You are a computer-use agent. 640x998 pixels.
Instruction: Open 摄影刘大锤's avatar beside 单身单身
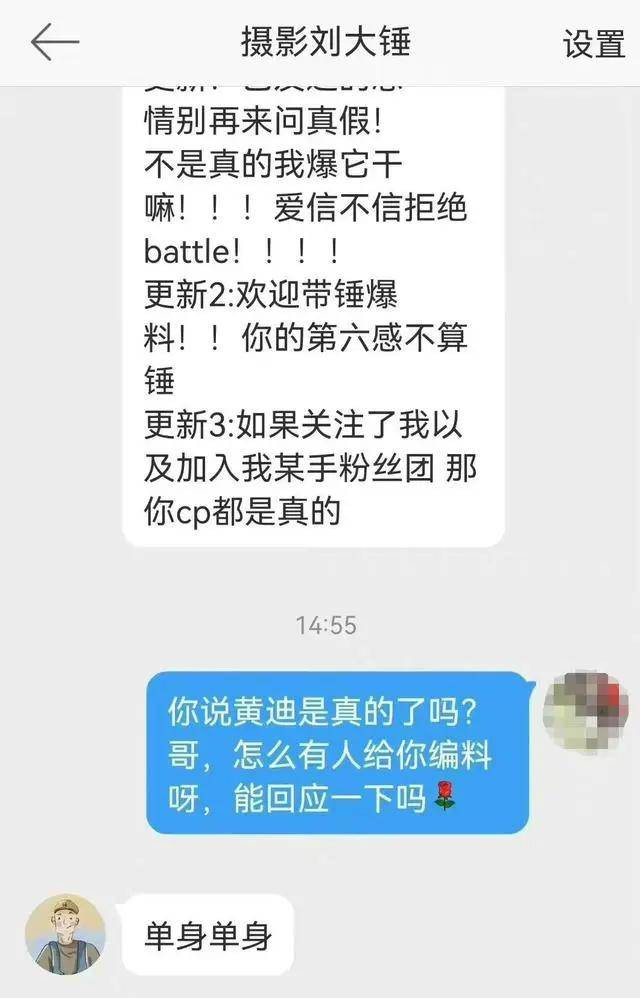(65, 934)
